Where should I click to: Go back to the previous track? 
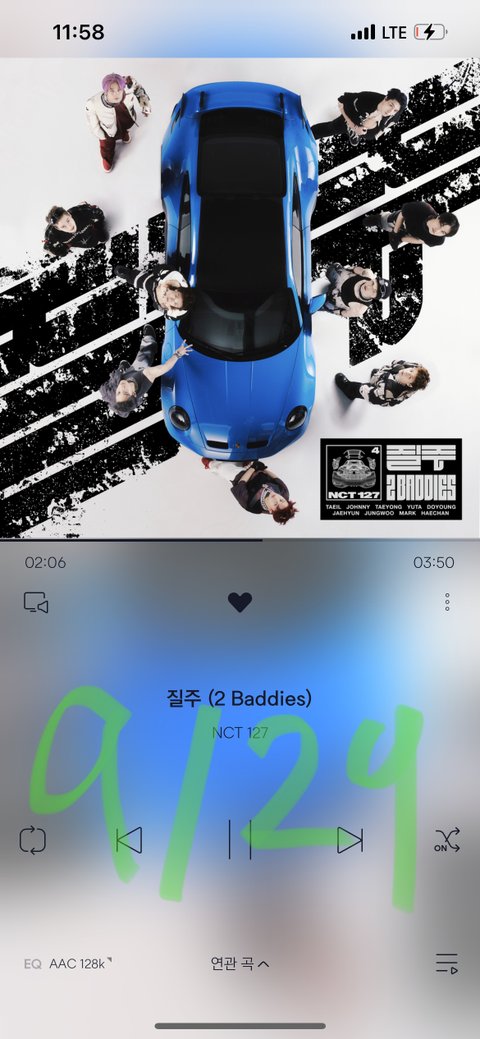click(129, 840)
